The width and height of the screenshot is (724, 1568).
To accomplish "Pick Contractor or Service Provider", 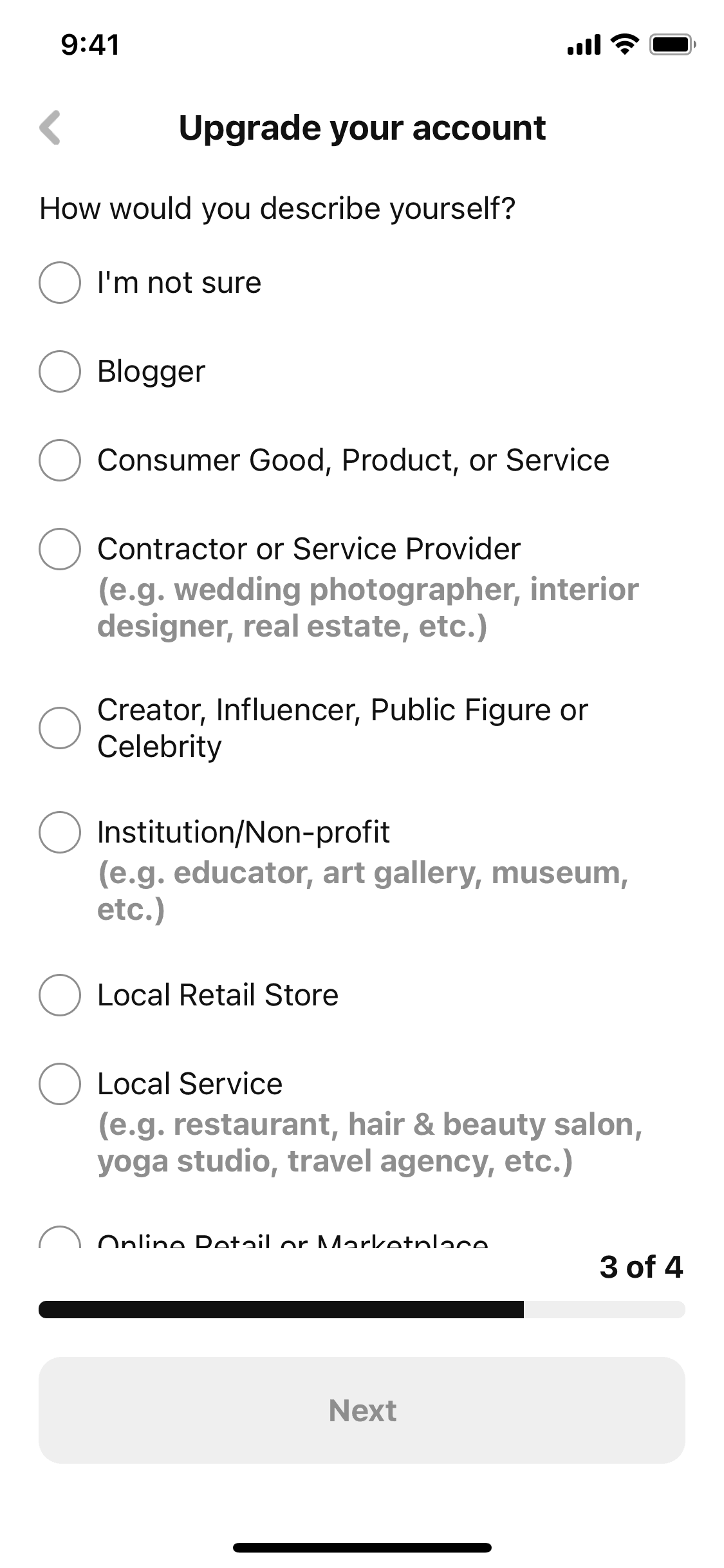I will [60, 548].
